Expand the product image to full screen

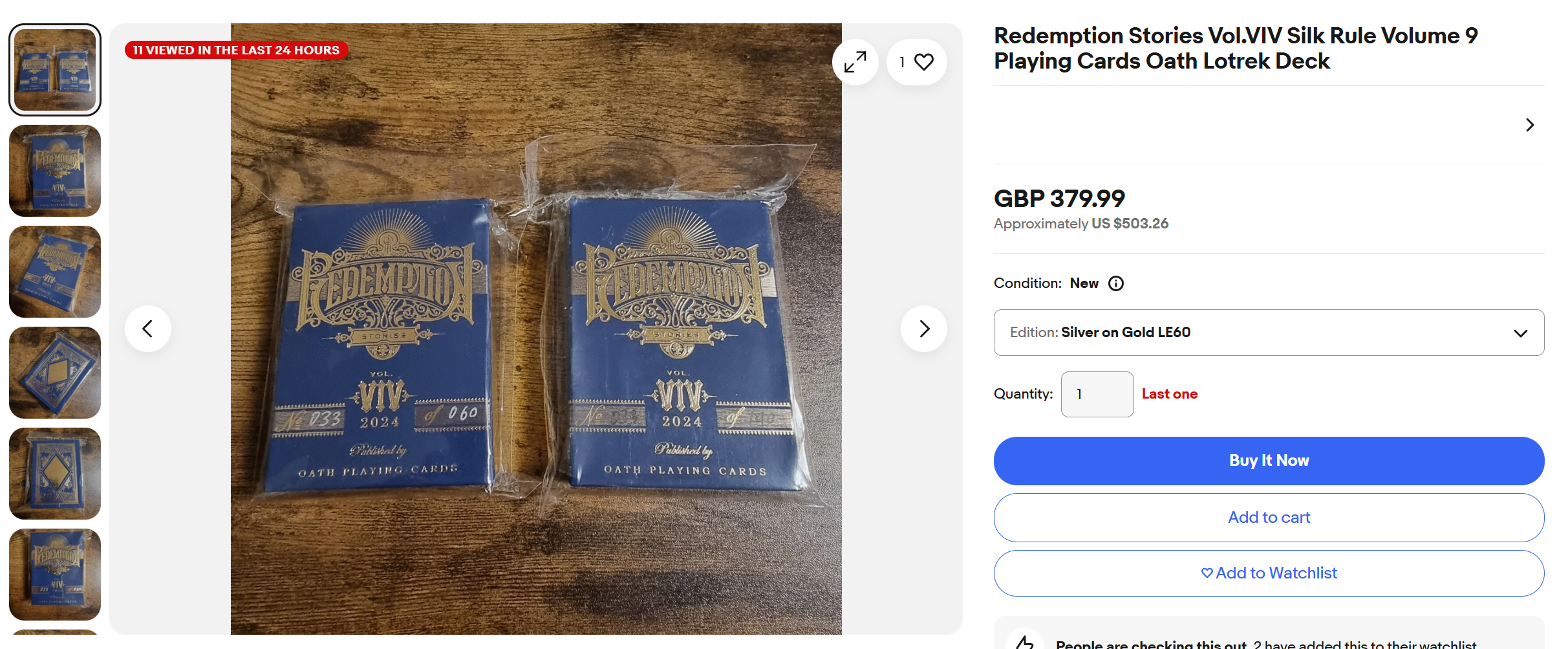855,62
